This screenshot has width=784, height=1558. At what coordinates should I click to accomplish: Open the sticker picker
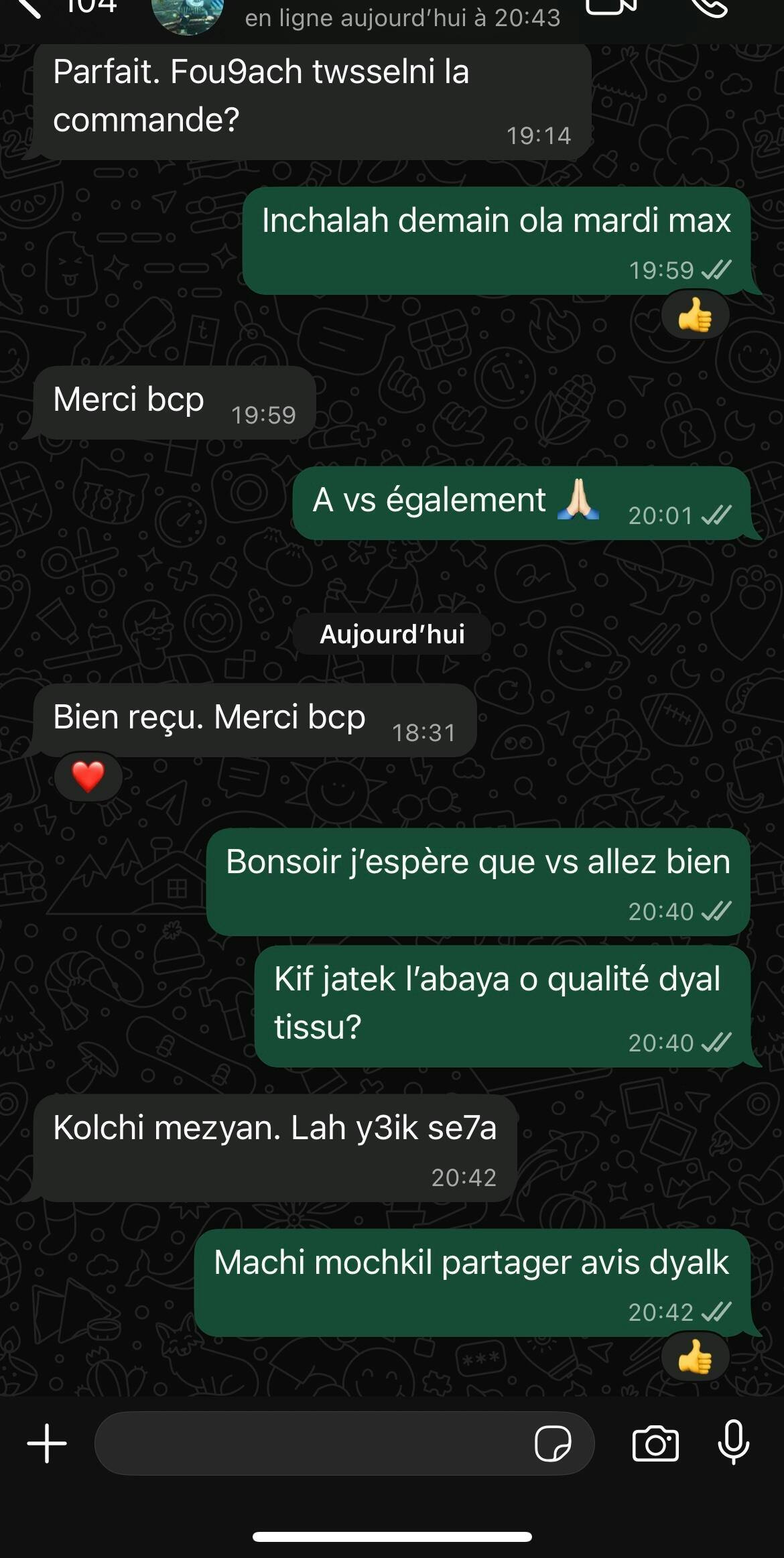pyautogui.click(x=553, y=1443)
